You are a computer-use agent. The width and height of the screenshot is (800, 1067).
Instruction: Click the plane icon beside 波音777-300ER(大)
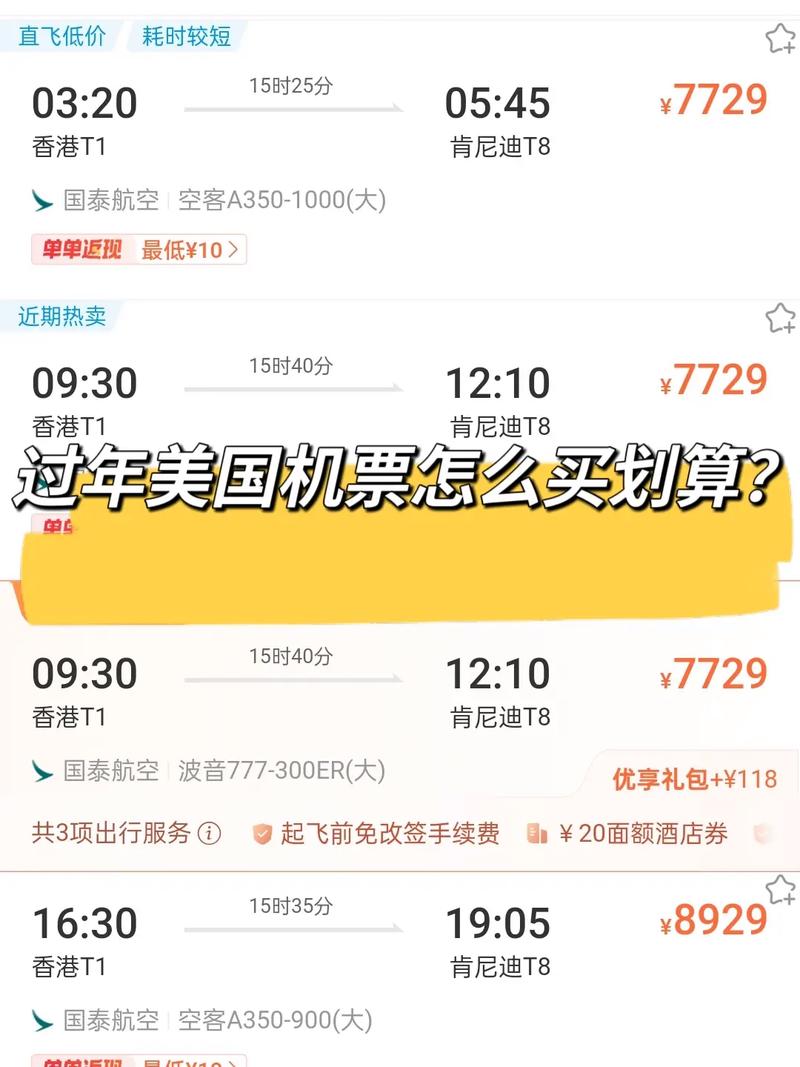pyautogui.click(x=41, y=771)
